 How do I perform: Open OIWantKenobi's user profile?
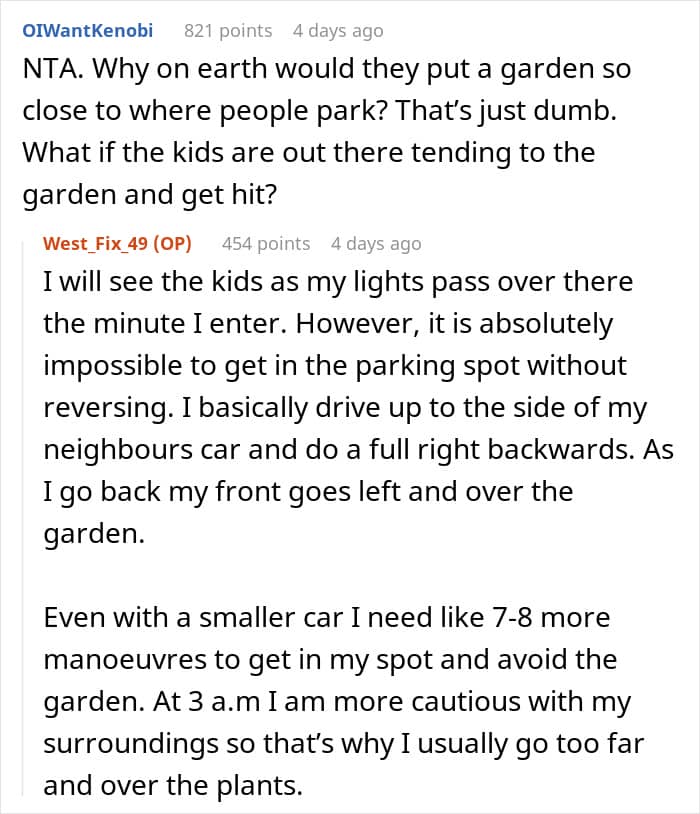(87, 30)
